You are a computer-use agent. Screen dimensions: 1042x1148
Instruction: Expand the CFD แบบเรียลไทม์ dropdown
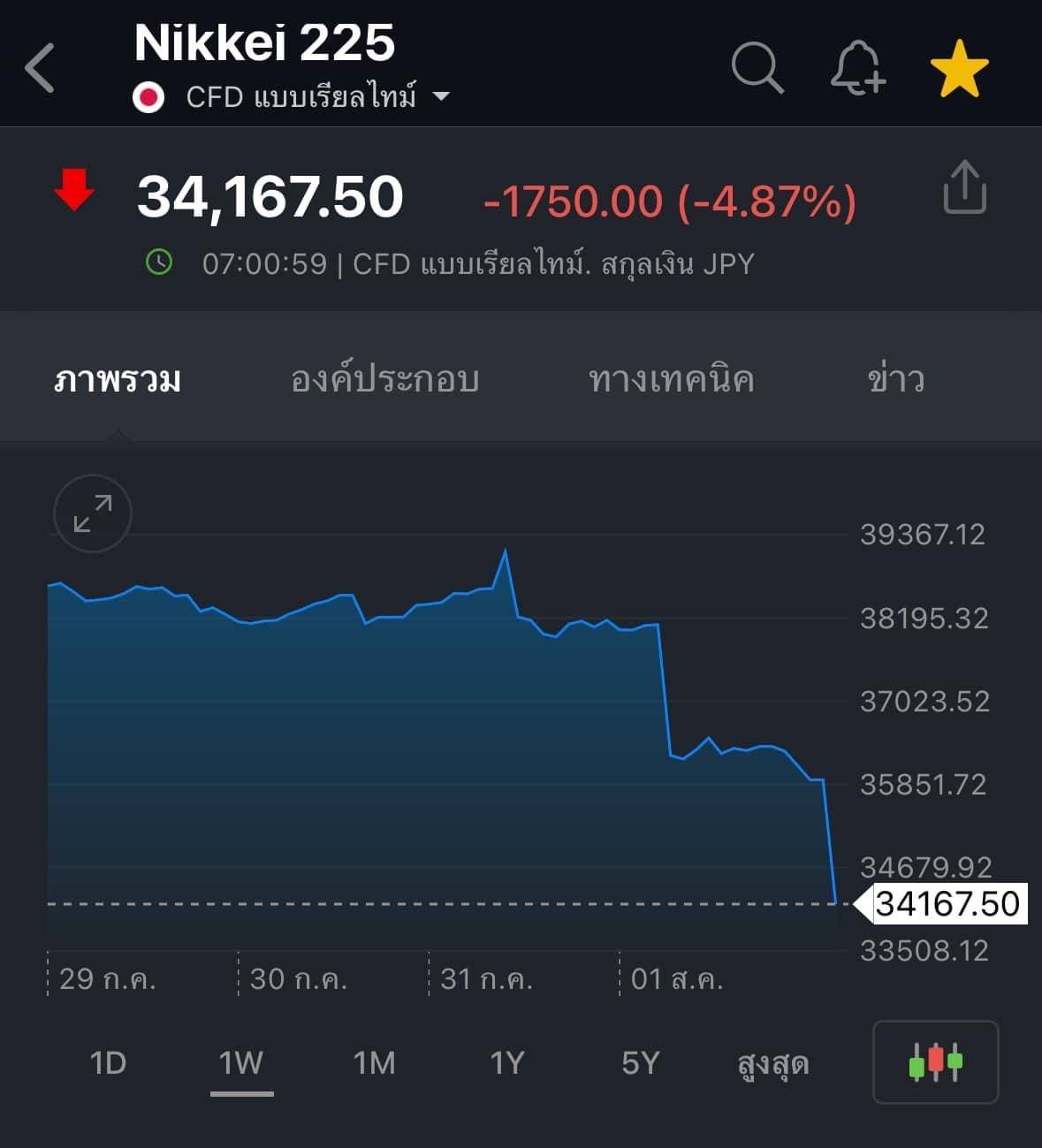pyautogui.click(x=440, y=96)
